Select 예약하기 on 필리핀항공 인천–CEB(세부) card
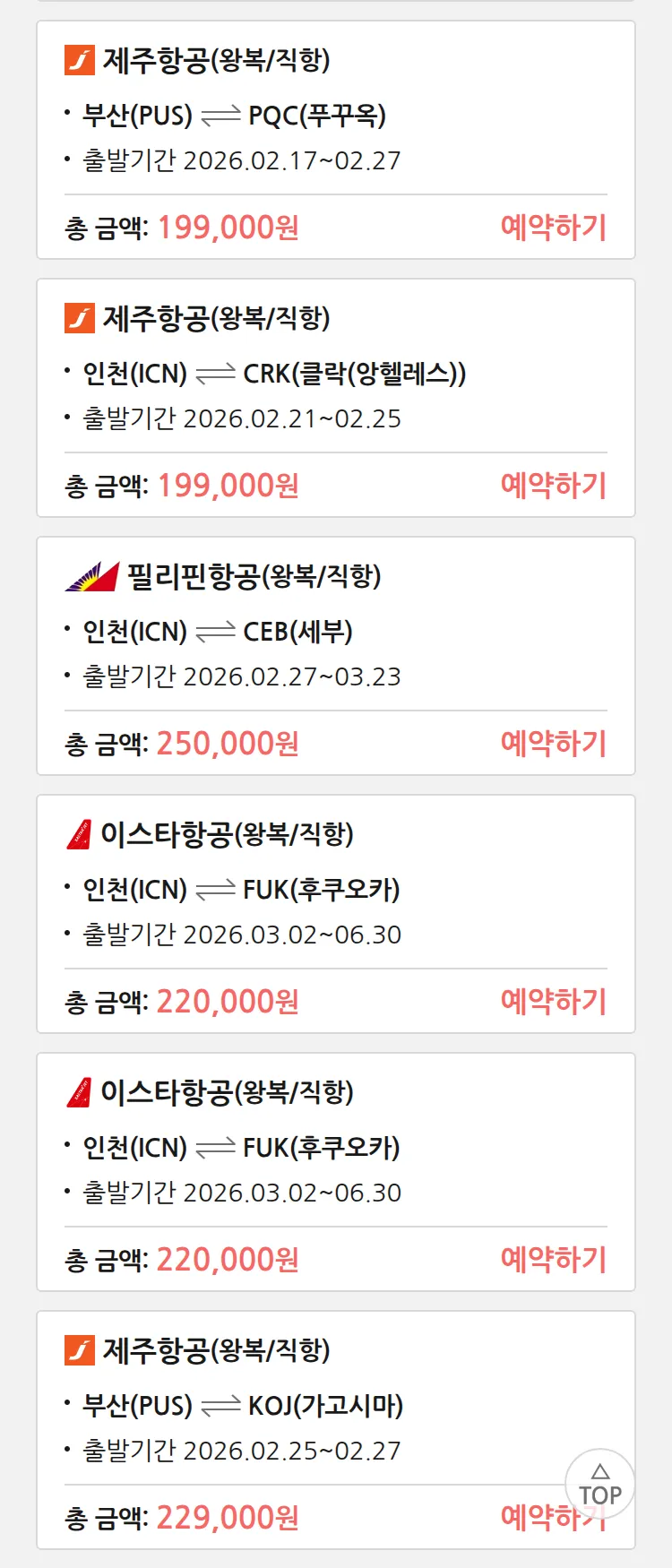This screenshot has width=672, height=1568. coord(553,744)
